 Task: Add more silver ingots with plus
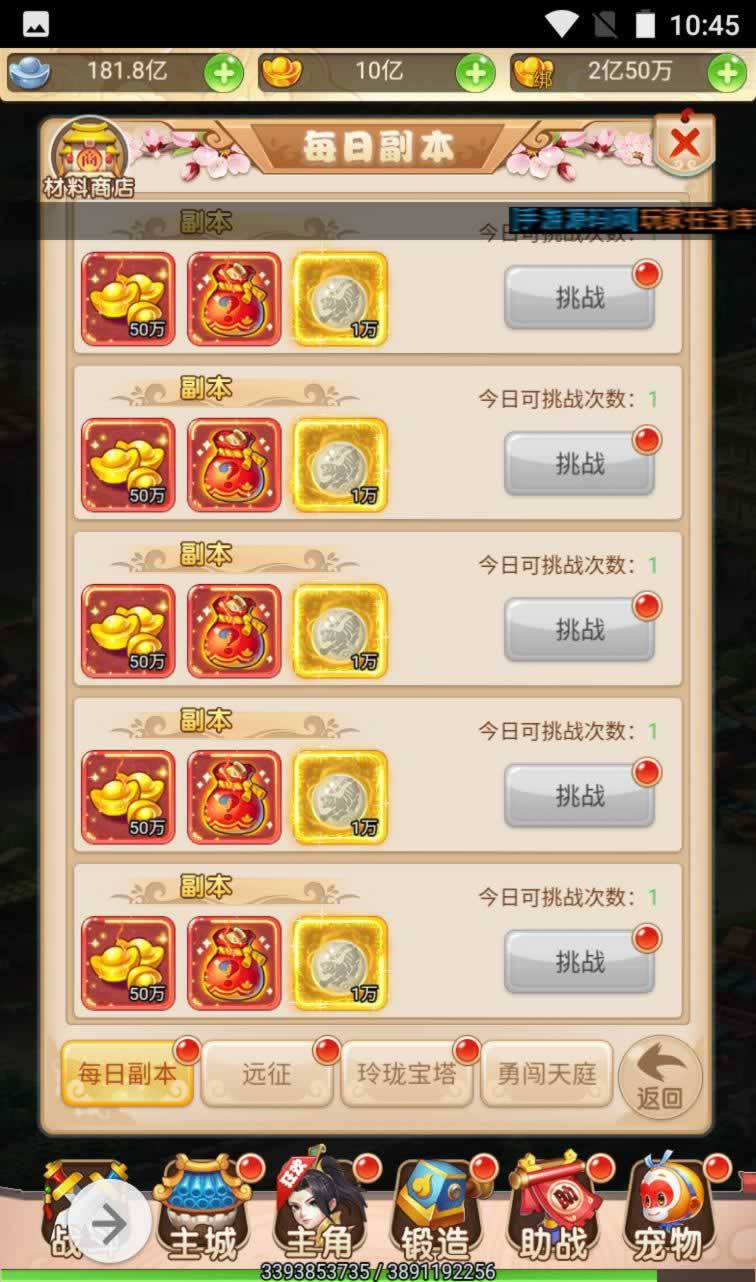tap(223, 73)
